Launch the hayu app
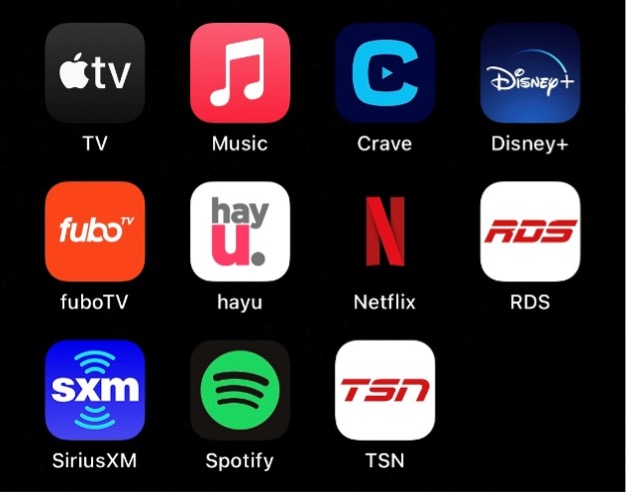Image resolution: width=629 pixels, height=495 pixels. point(240,231)
